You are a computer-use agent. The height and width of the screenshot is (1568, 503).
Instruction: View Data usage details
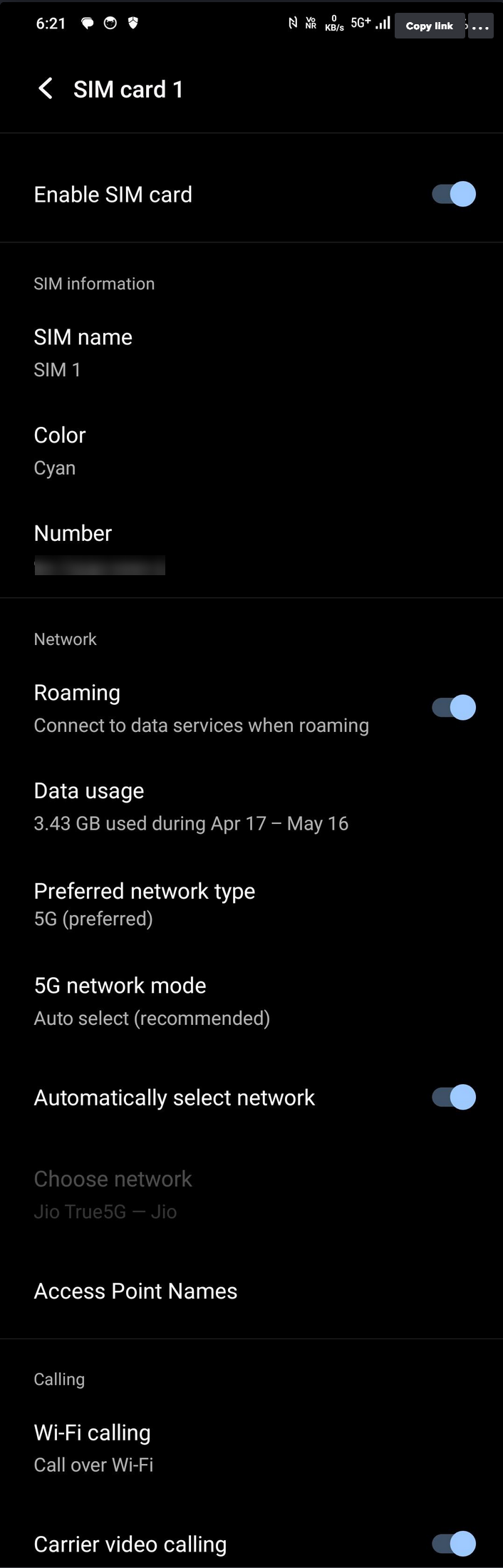(191, 806)
